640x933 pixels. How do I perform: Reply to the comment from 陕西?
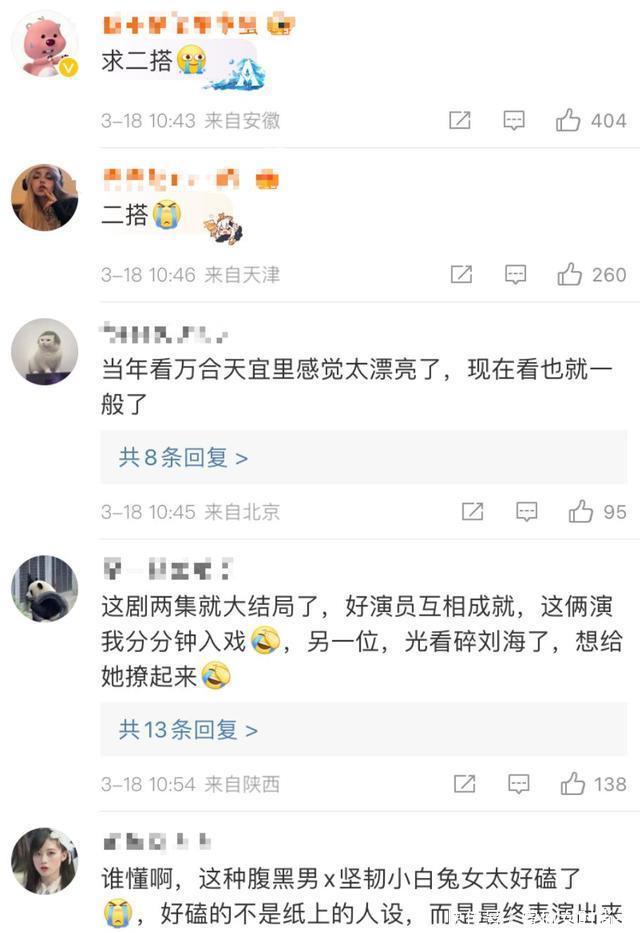tap(518, 784)
